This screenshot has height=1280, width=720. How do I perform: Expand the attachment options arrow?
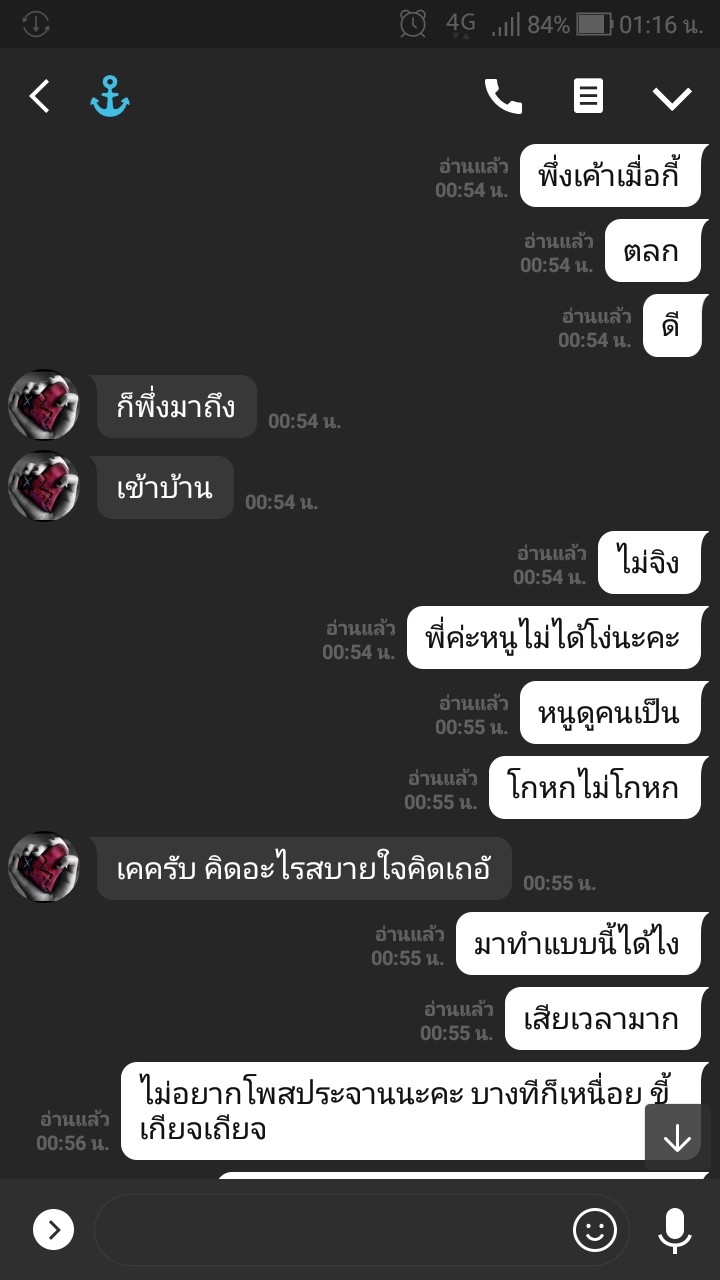[53, 1230]
